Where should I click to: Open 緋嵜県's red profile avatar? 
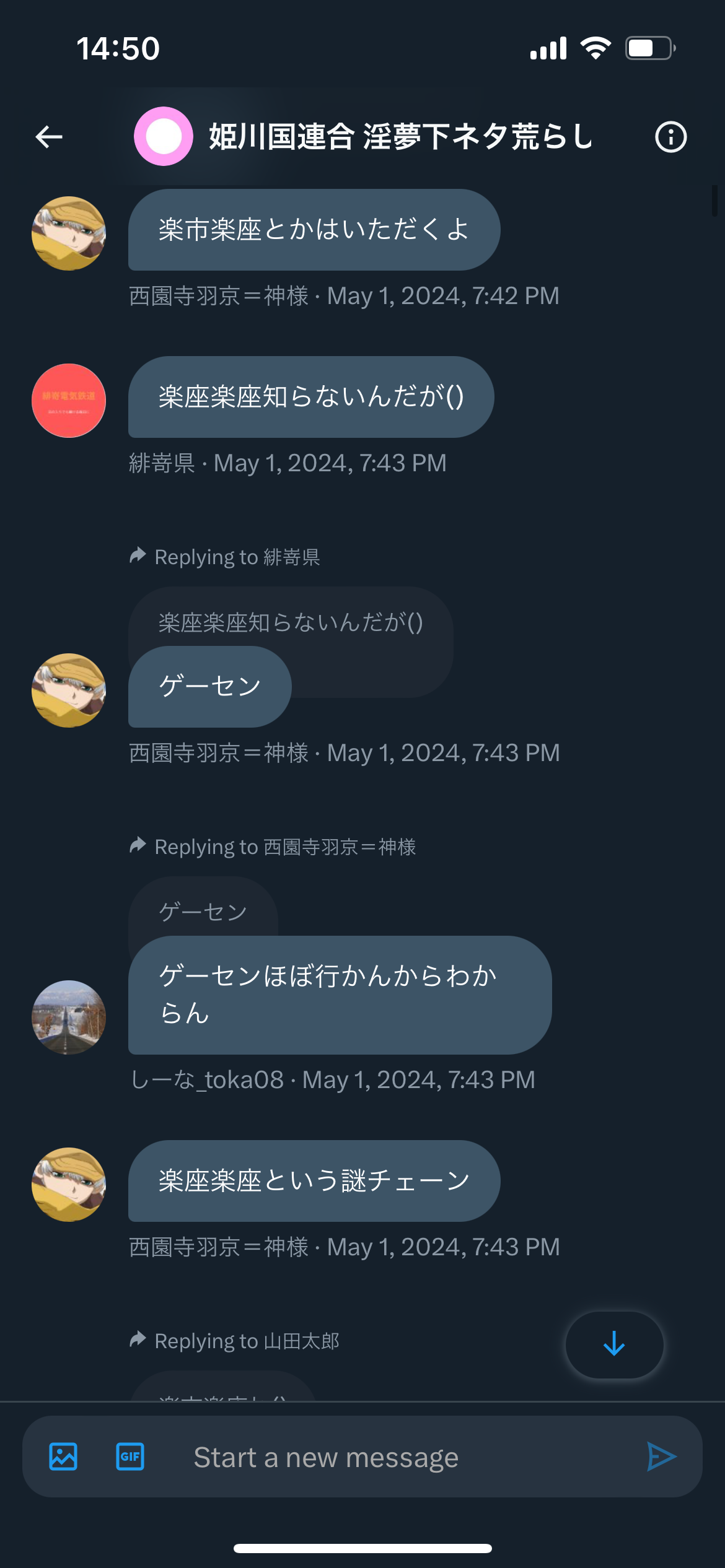click(69, 401)
